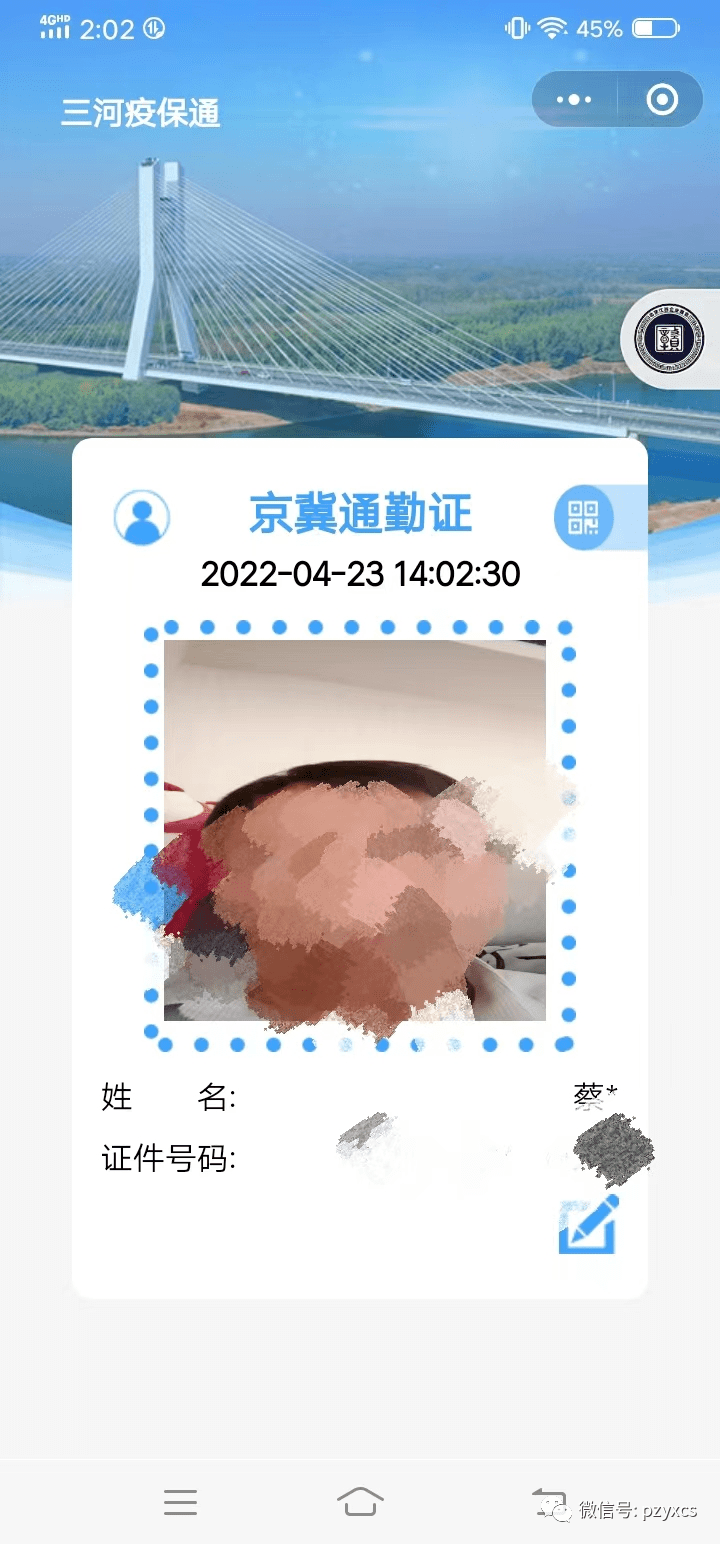720x1544 pixels.
Task: Edit the ID information with pencil icon
Action: (588, 1224)
